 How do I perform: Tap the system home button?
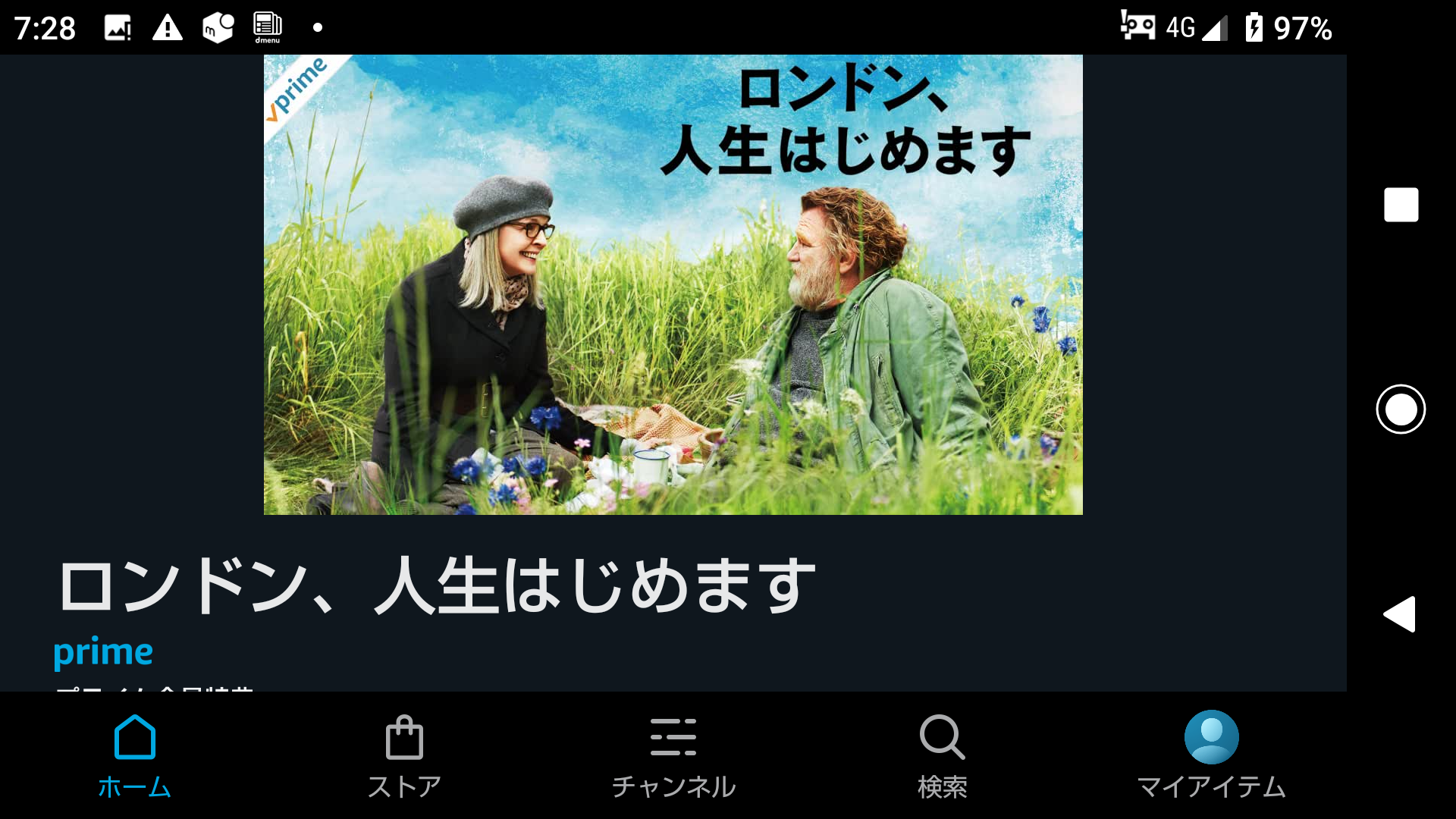pos(1400,409)
